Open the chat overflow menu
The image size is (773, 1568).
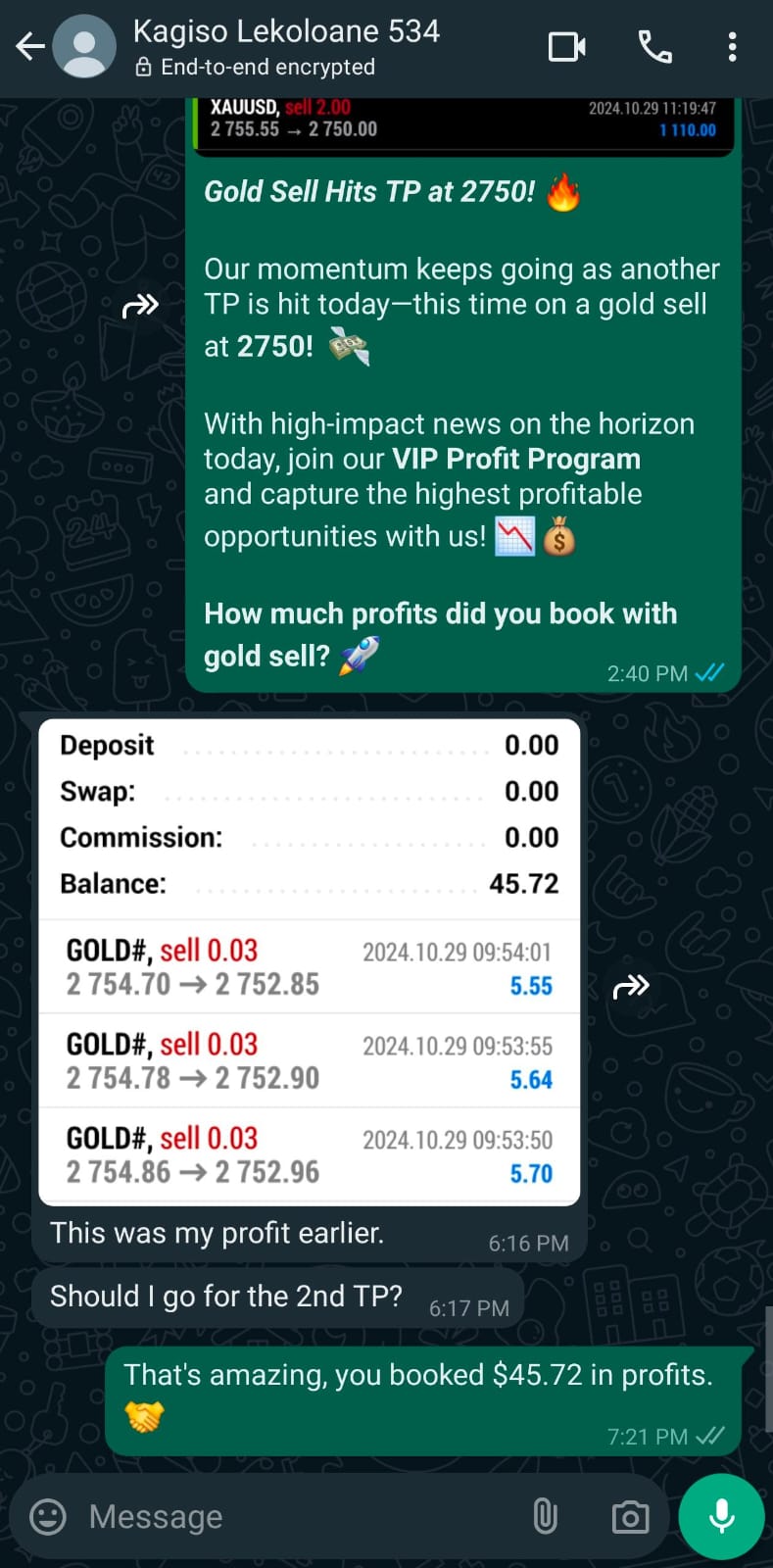[x=732, y=47]
